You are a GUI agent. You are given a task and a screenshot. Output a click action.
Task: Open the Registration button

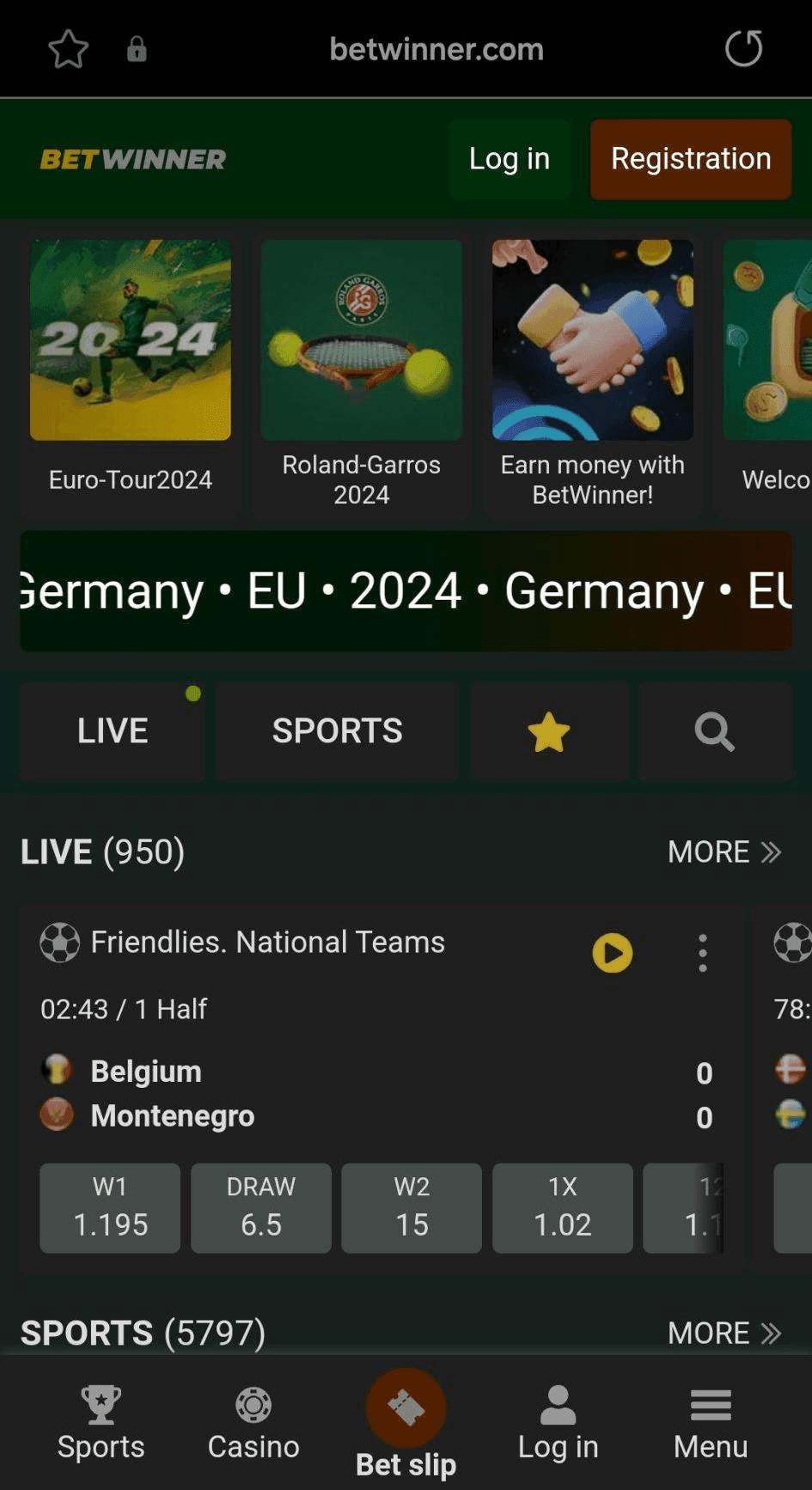[x=690, y=159]
